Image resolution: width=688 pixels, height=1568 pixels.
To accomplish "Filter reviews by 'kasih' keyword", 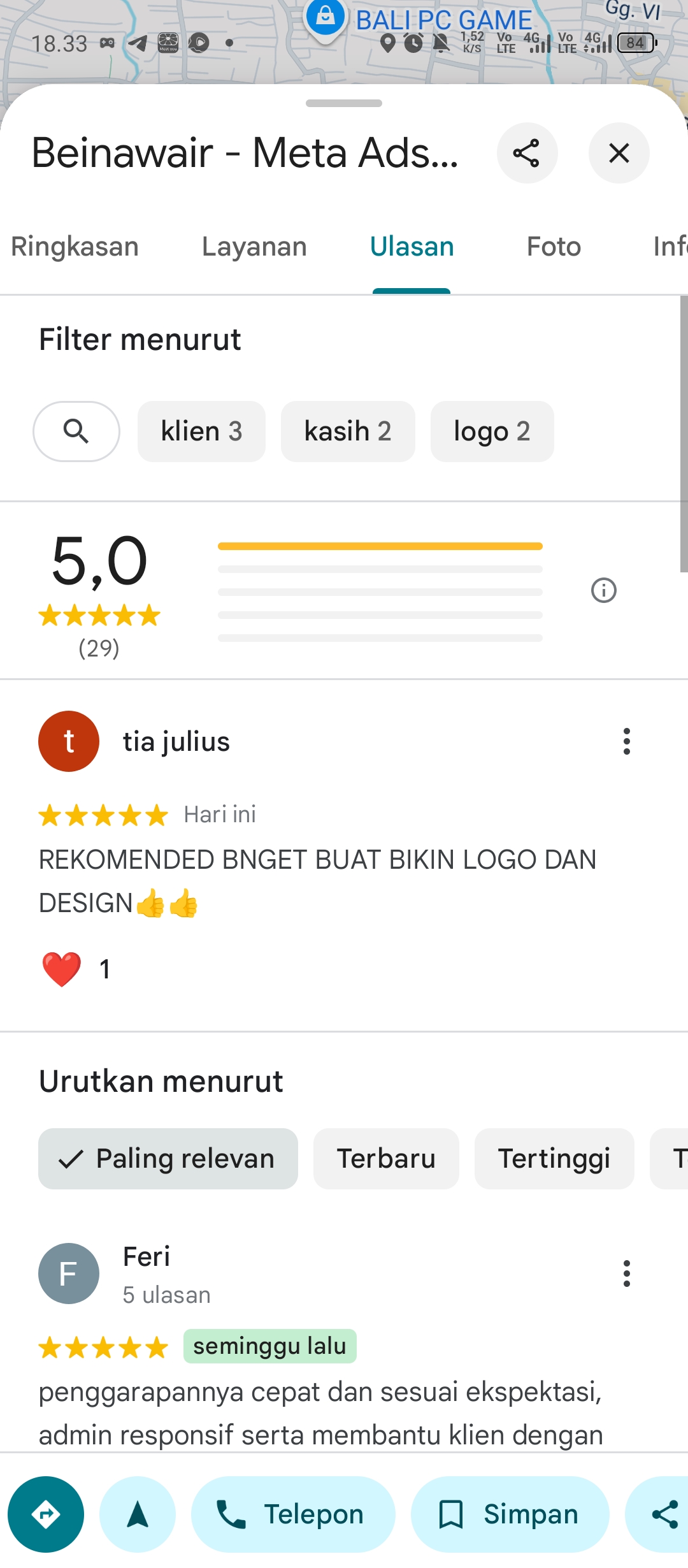I will click(x=348, y=432).
